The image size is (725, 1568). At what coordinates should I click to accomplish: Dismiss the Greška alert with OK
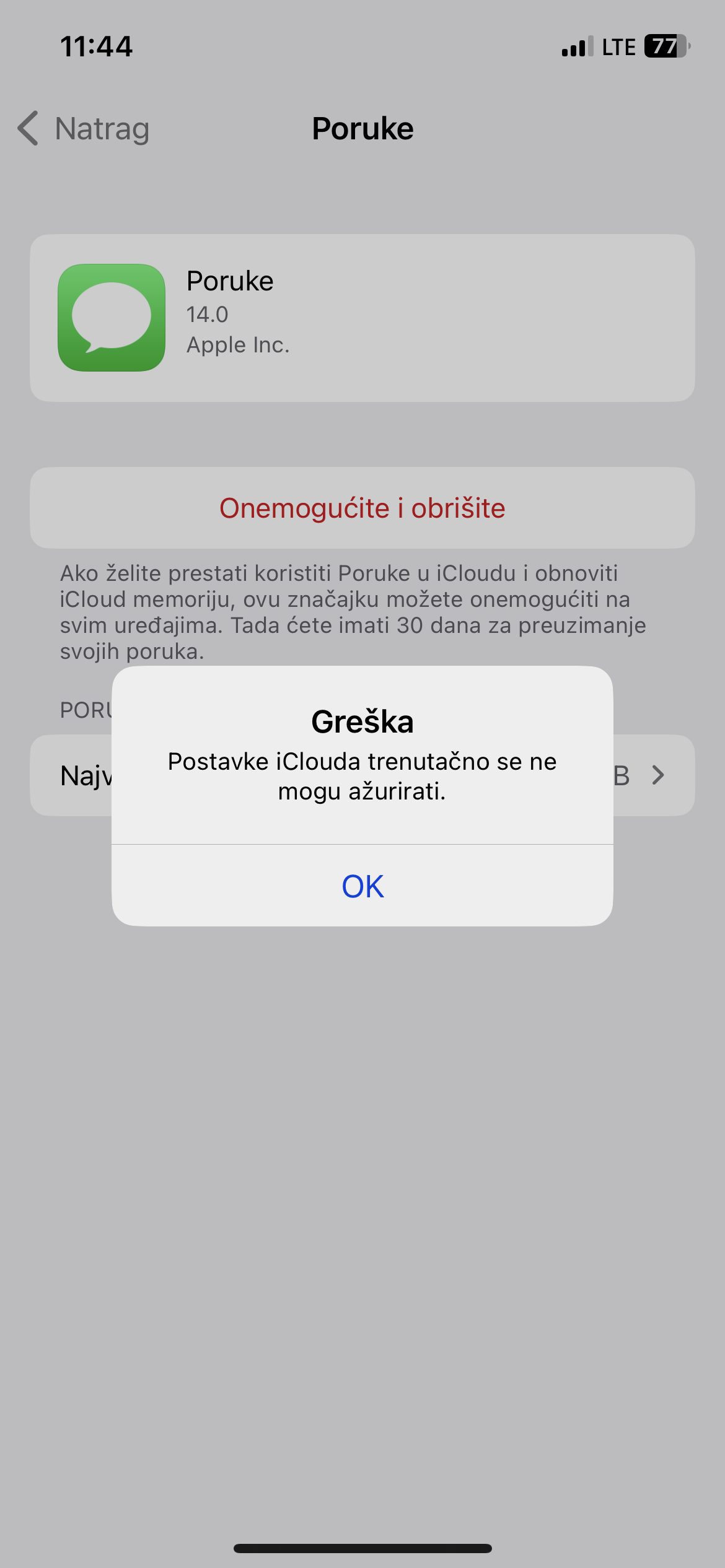click(x=362, y=886)
